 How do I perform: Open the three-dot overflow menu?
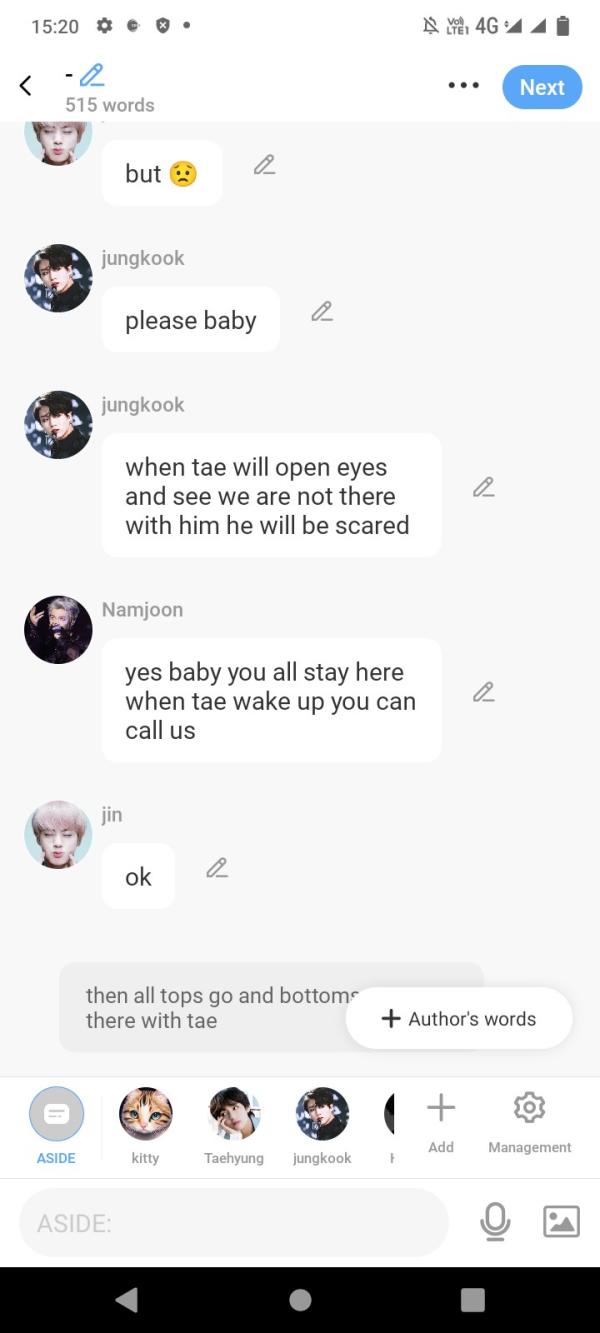463,86
